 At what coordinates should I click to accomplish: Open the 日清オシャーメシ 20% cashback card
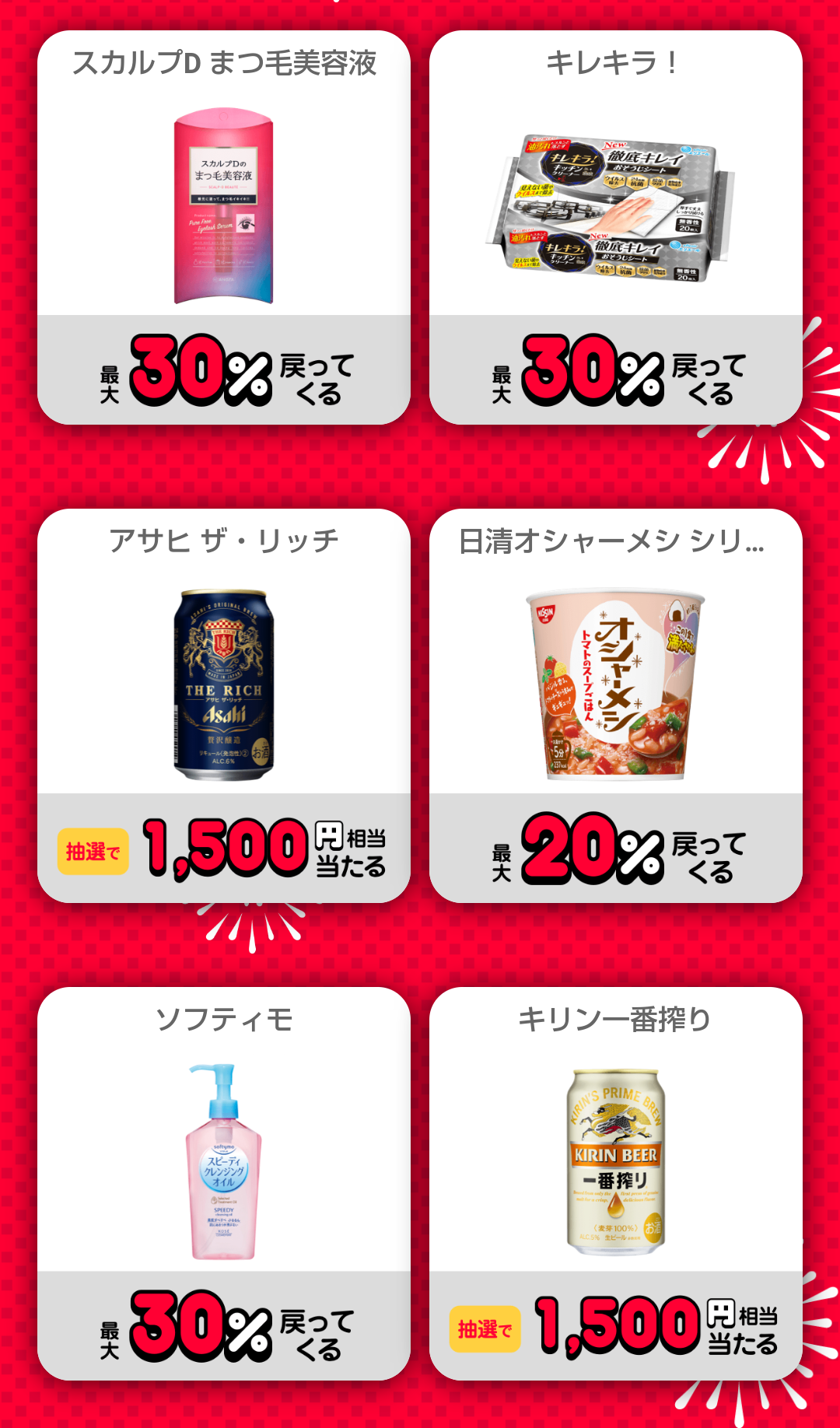615,705
